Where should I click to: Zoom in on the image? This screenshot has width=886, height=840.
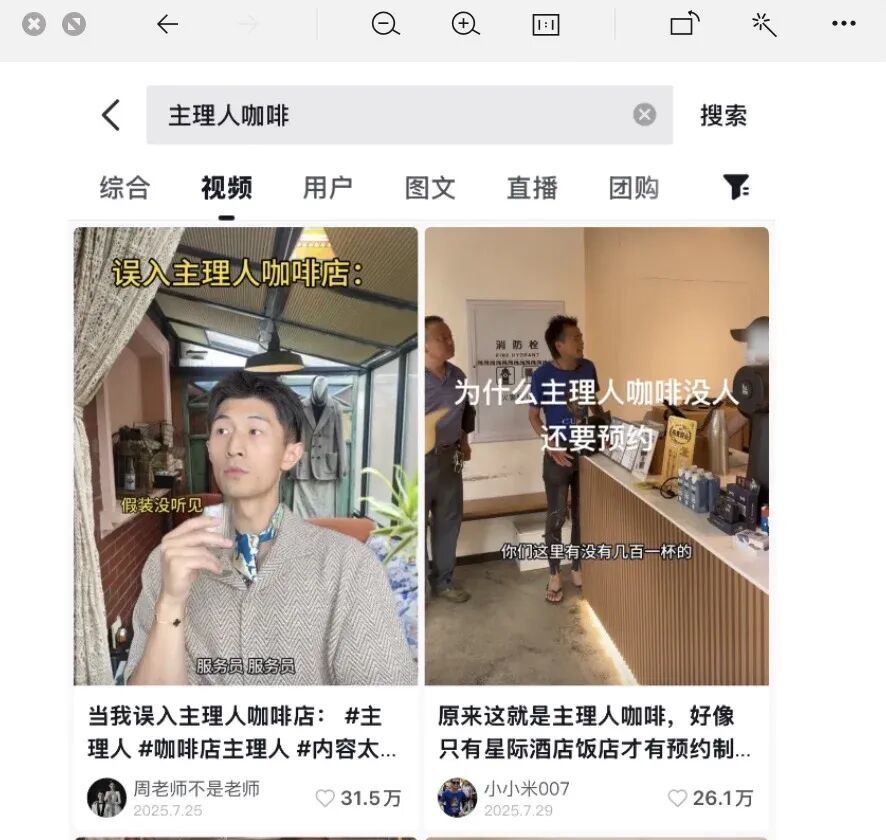[x=465, y=24]
